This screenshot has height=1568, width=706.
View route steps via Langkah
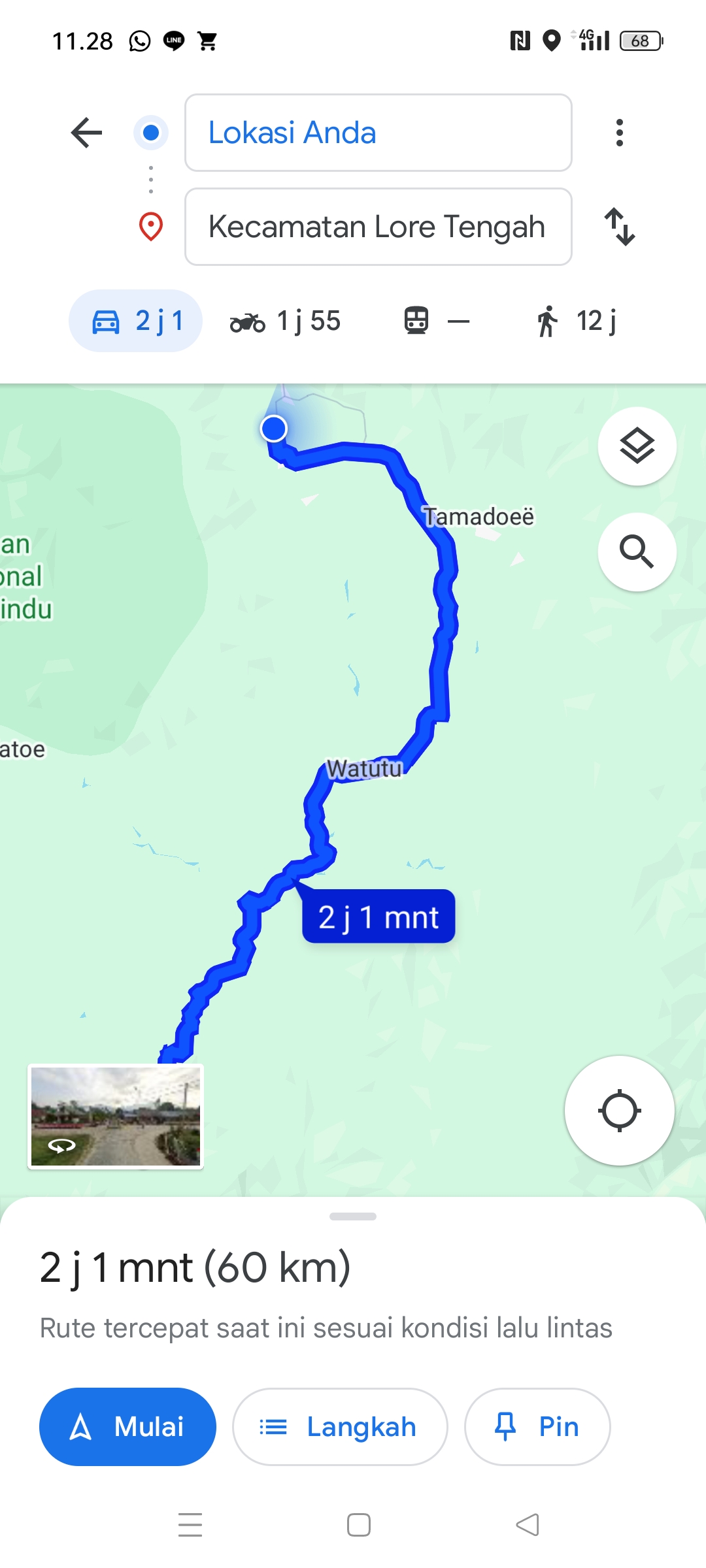coord(340,1427)
